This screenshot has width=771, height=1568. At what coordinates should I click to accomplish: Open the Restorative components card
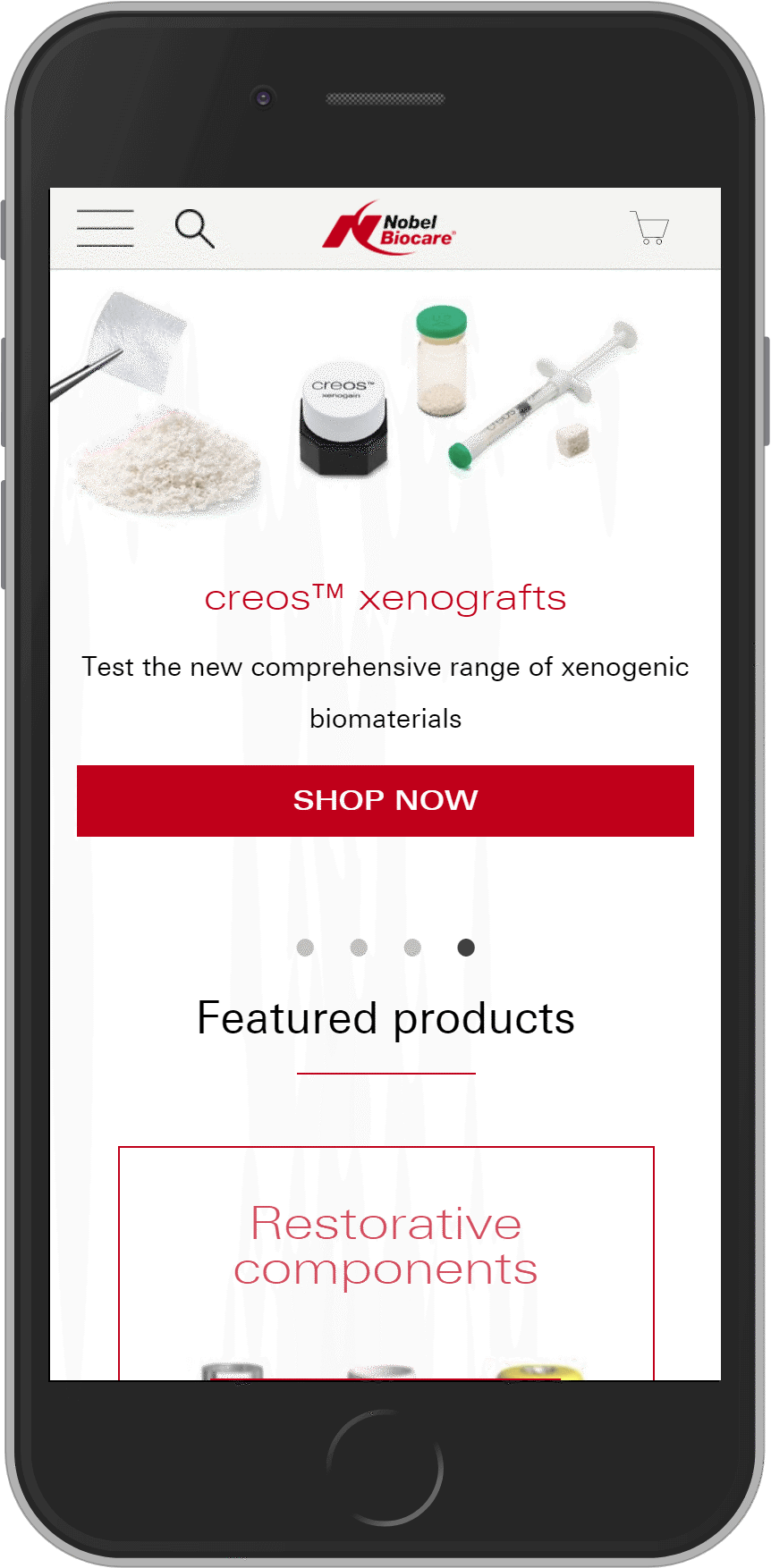pos(386,1263)
